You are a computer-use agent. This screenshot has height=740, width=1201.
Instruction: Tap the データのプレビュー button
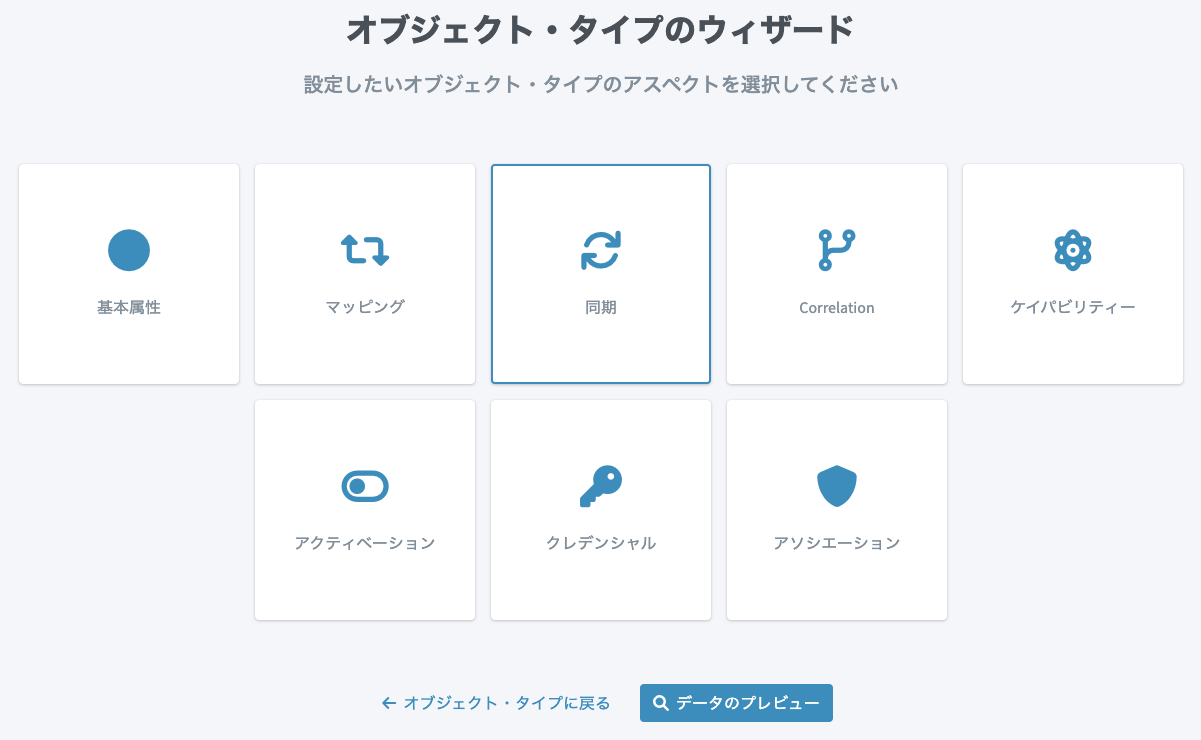(736, 703)
